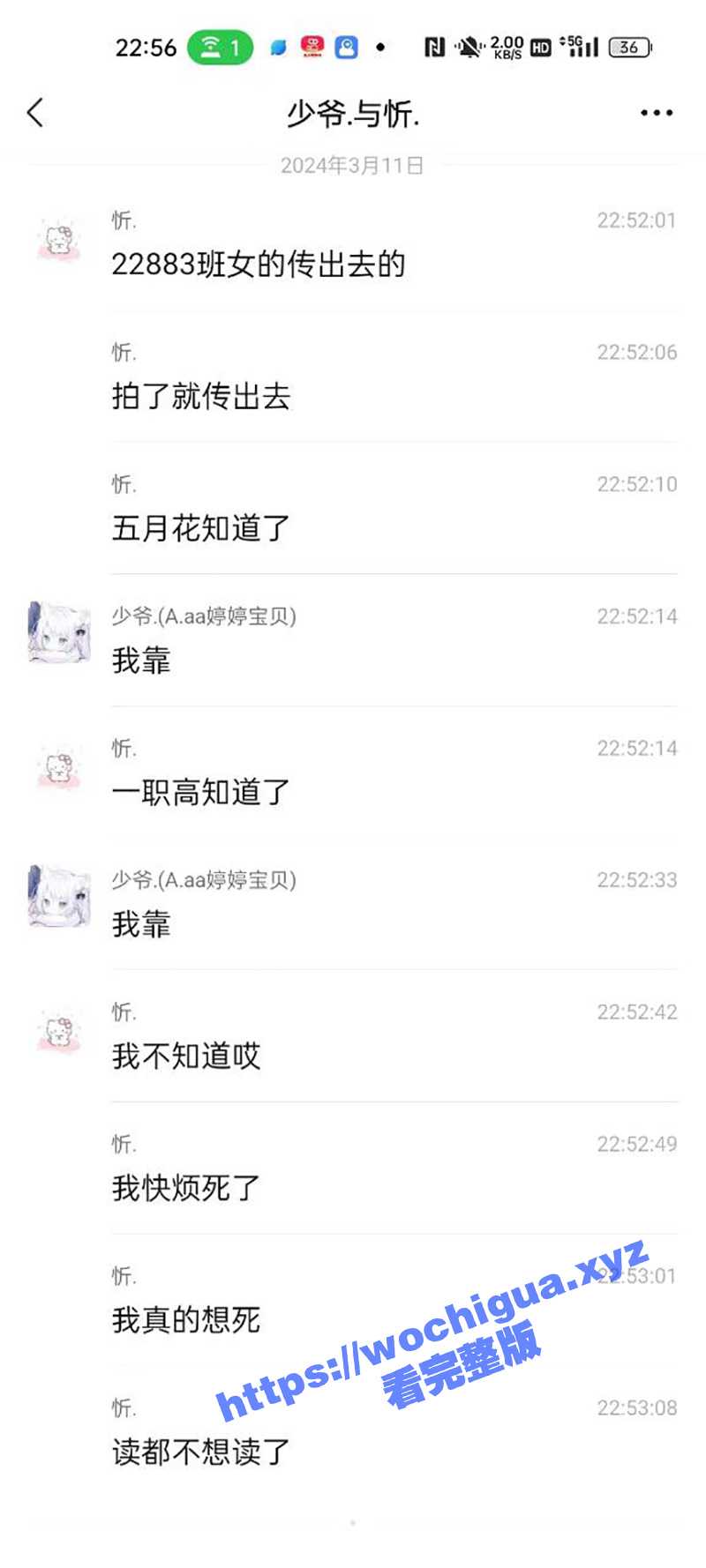Viewport: 706px width, 1568px height.
Task: Tap the message bubble 五月花知道了
Action: pos(199,527)
